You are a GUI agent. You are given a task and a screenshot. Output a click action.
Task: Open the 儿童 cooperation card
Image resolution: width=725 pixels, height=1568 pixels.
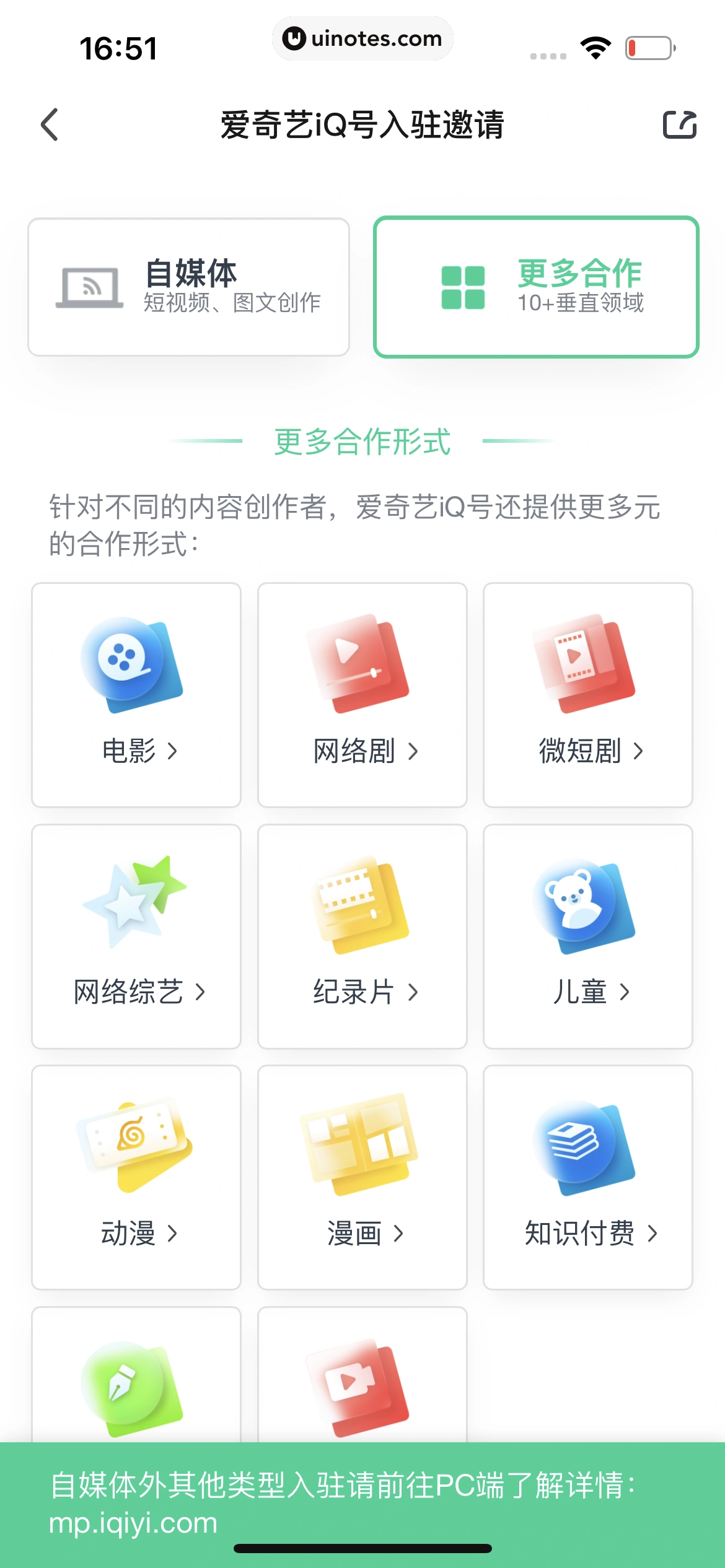pos(587,936)
